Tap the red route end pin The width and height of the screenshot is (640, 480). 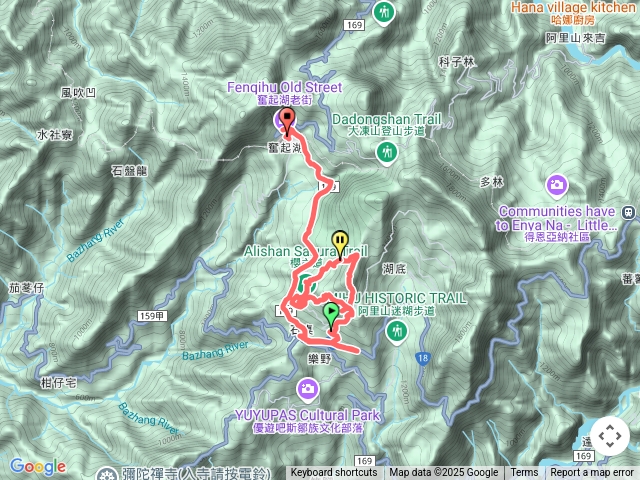288,121
